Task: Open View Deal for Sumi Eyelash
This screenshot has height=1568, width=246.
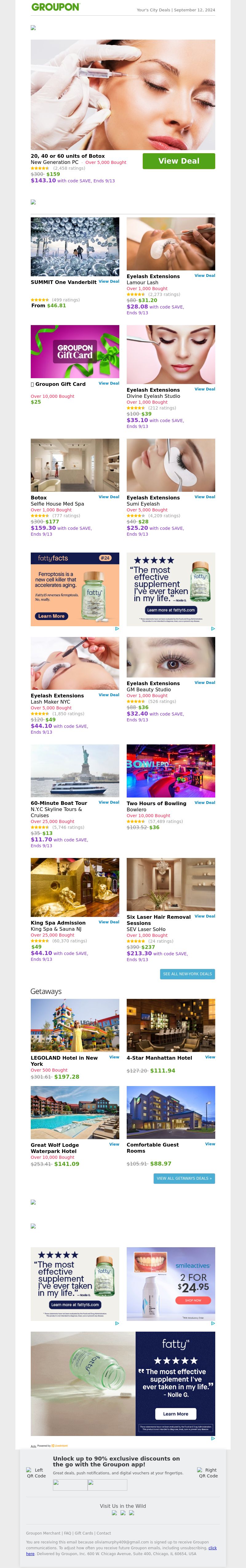Action: pyautogui.click(x=204, y=497)
